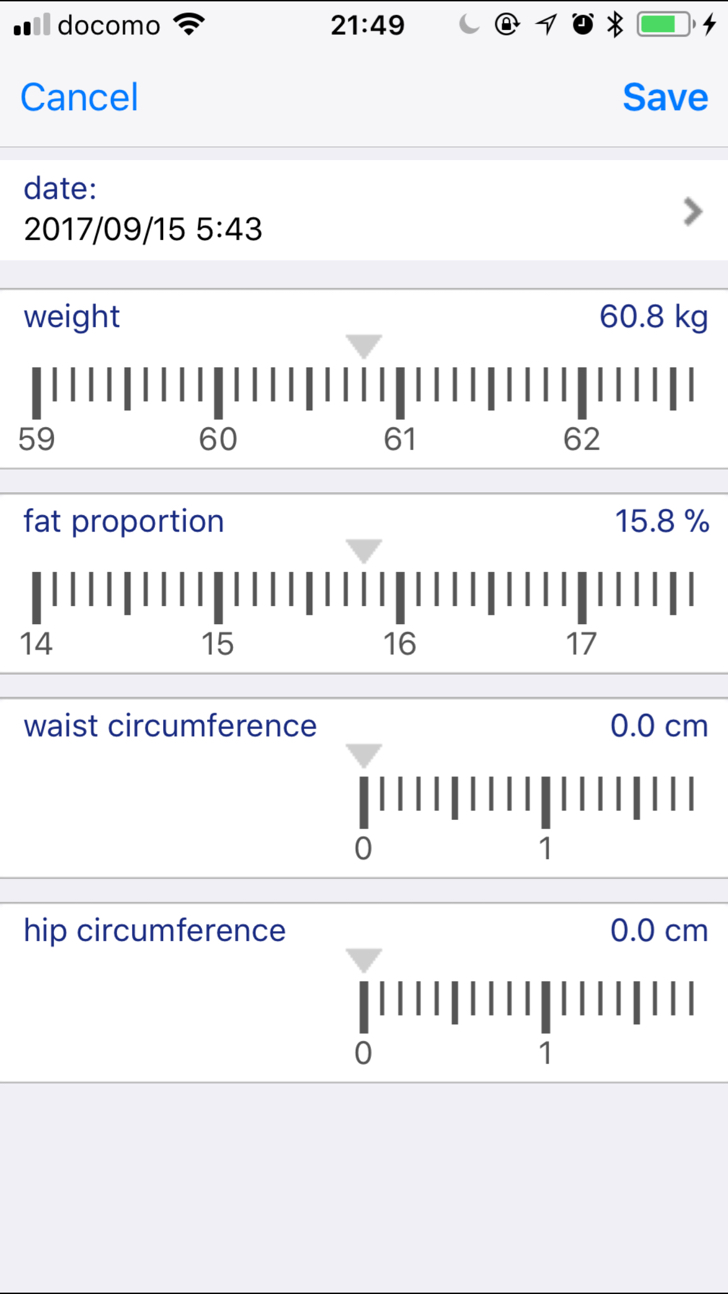Save the measurement entry
728x1294 pixels.
point(665,97)
